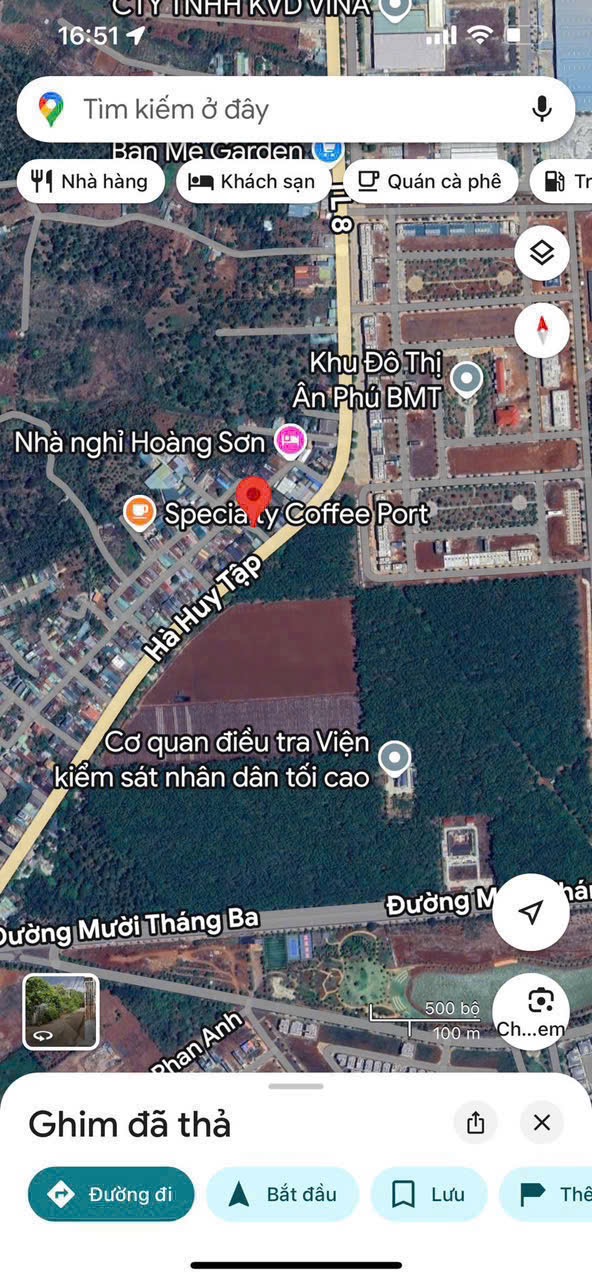
Task: Start navigation with "Bắt đầu"
Action: tap(283, 1194)
